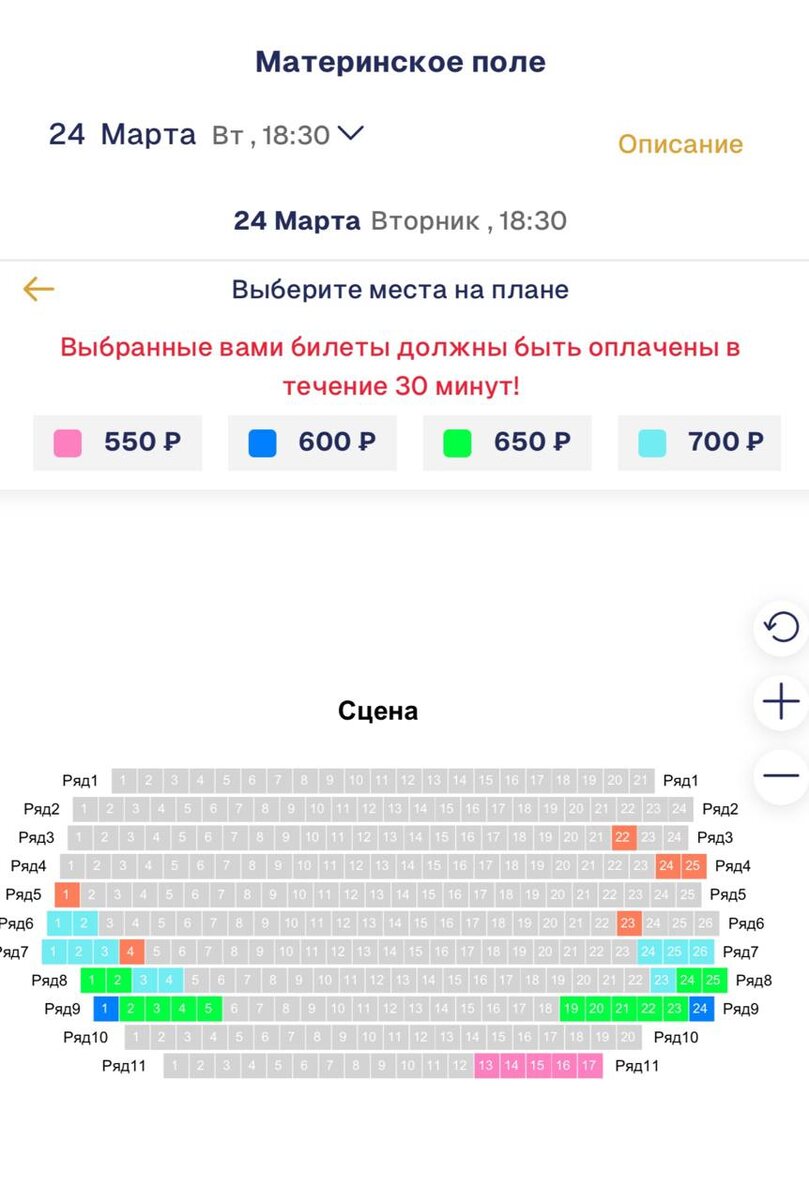The image size is (809, 1200).
Task: Select green seat 25 in Ряд8
Action: [713, 980]
